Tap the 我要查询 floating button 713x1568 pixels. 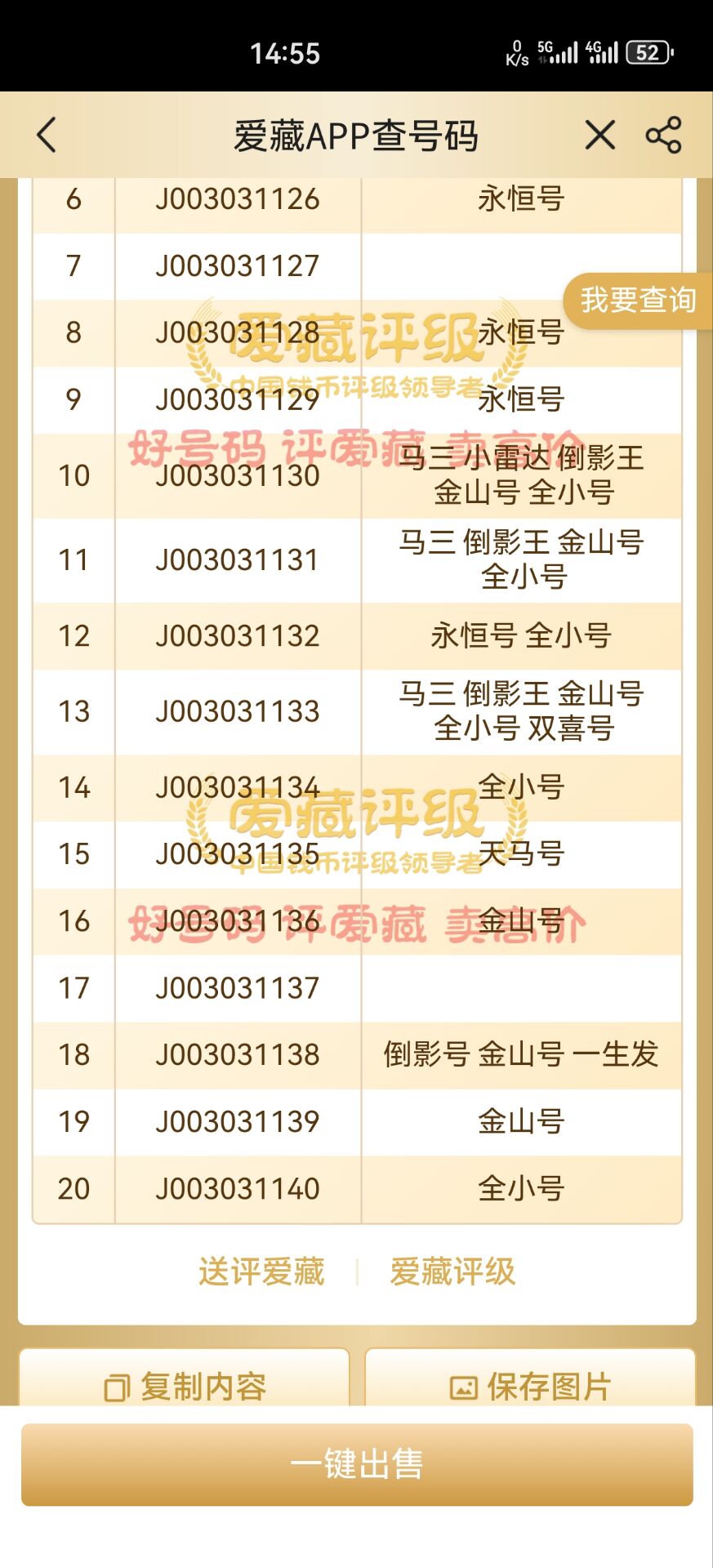tap(638, 301)
